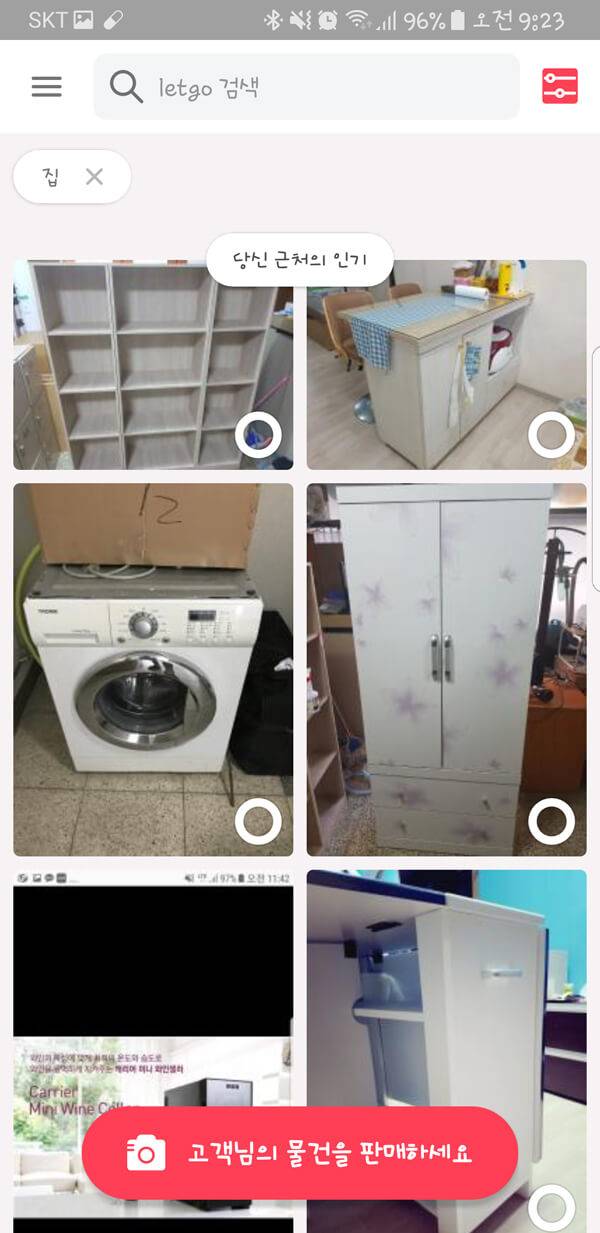The image size is (600, 1233).
Task: Tap the letgo 검색 search field
Action: coord(307,87)
